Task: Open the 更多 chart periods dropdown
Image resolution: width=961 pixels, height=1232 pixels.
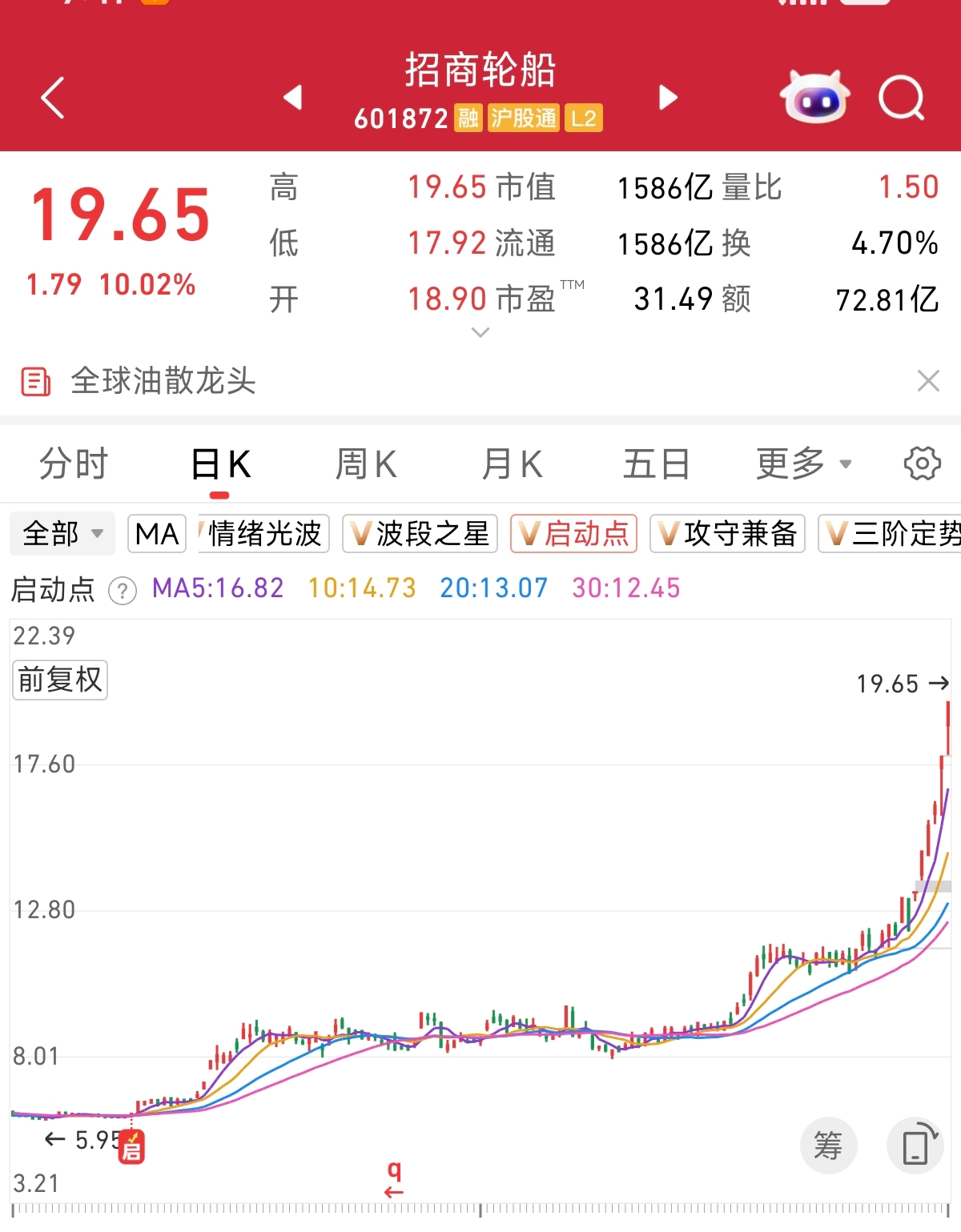Action: [803, 464]
